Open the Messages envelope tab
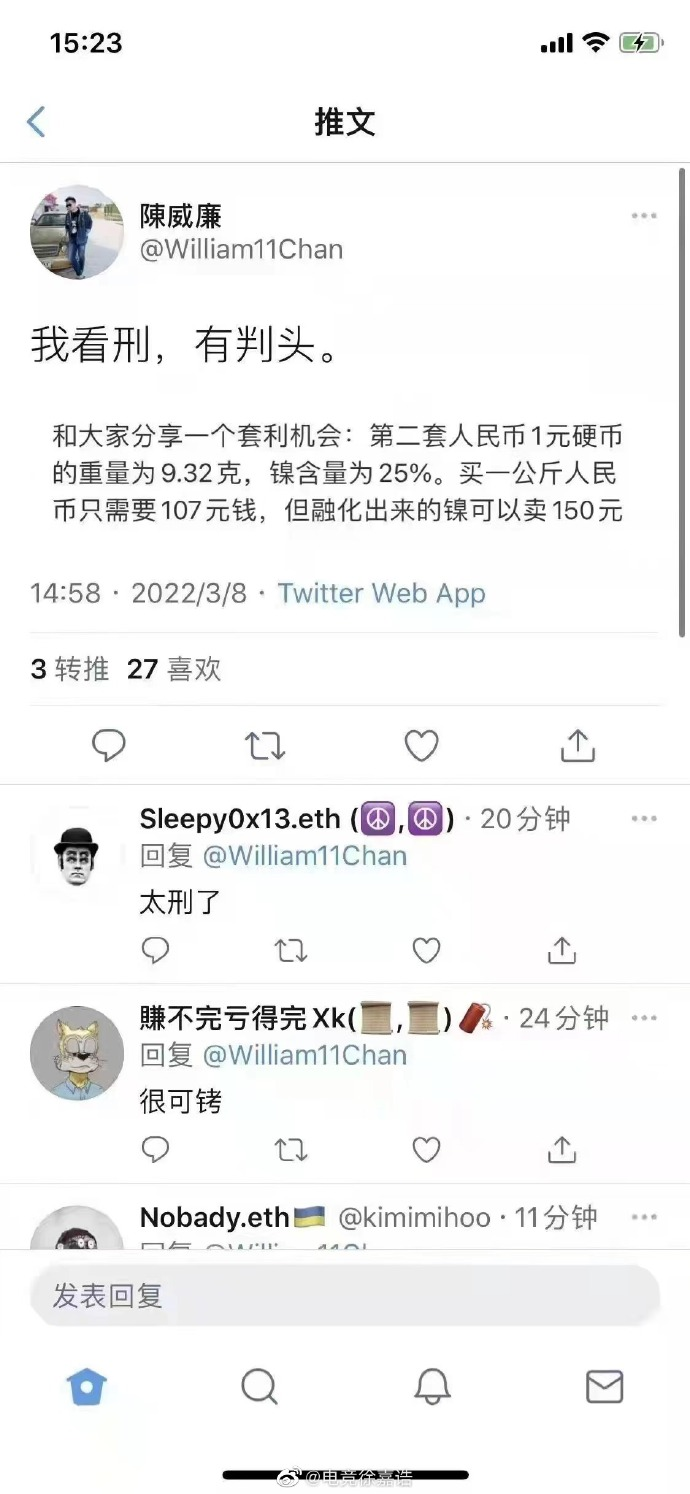The image size is (690, 1494). (x=604, y=1387)
